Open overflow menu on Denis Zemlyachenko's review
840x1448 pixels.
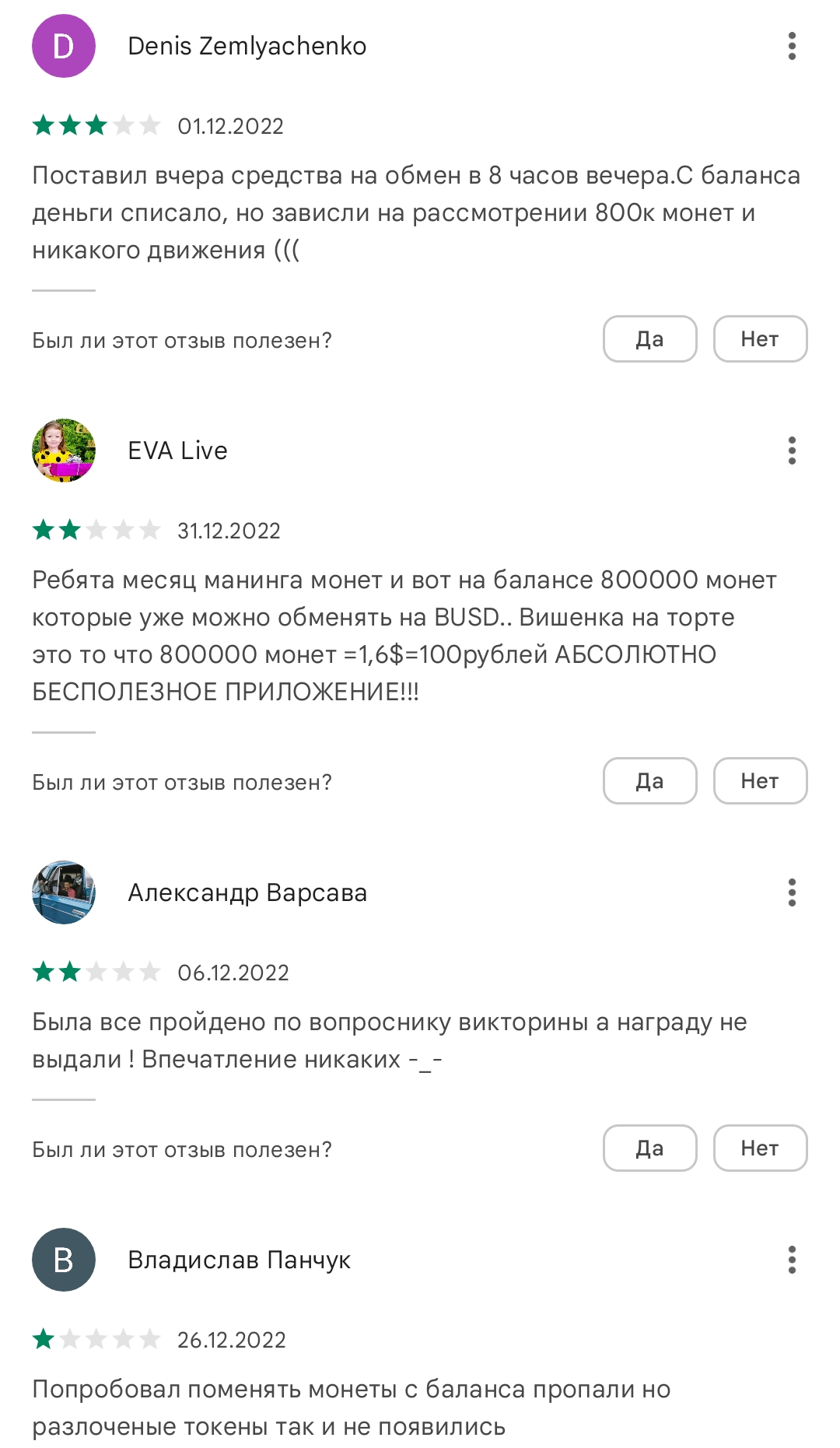tap(792, 46)
